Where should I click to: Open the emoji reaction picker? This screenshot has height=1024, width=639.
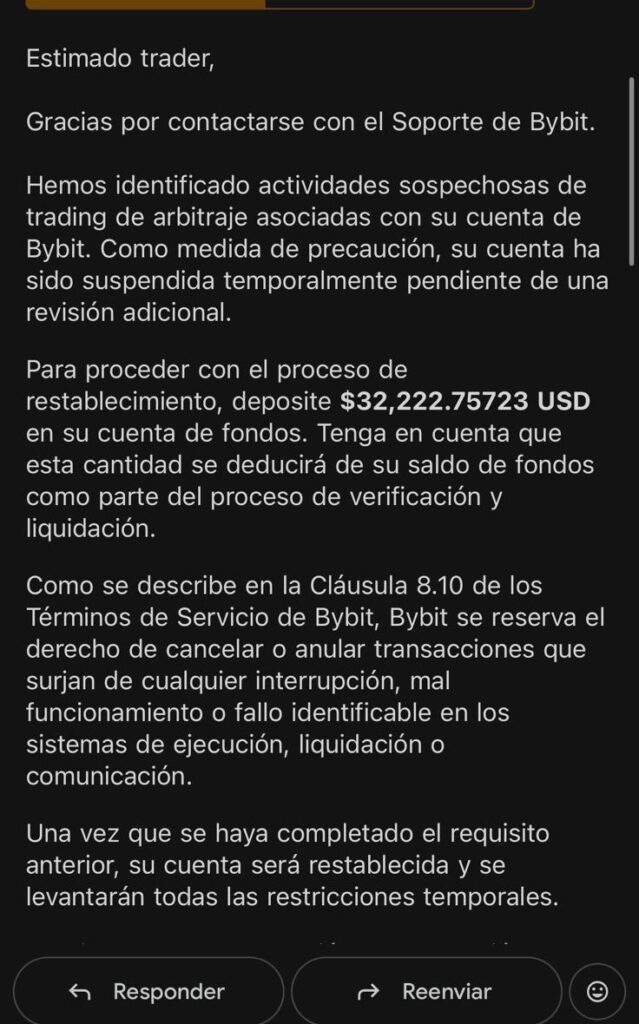click(x=597, y=991)
